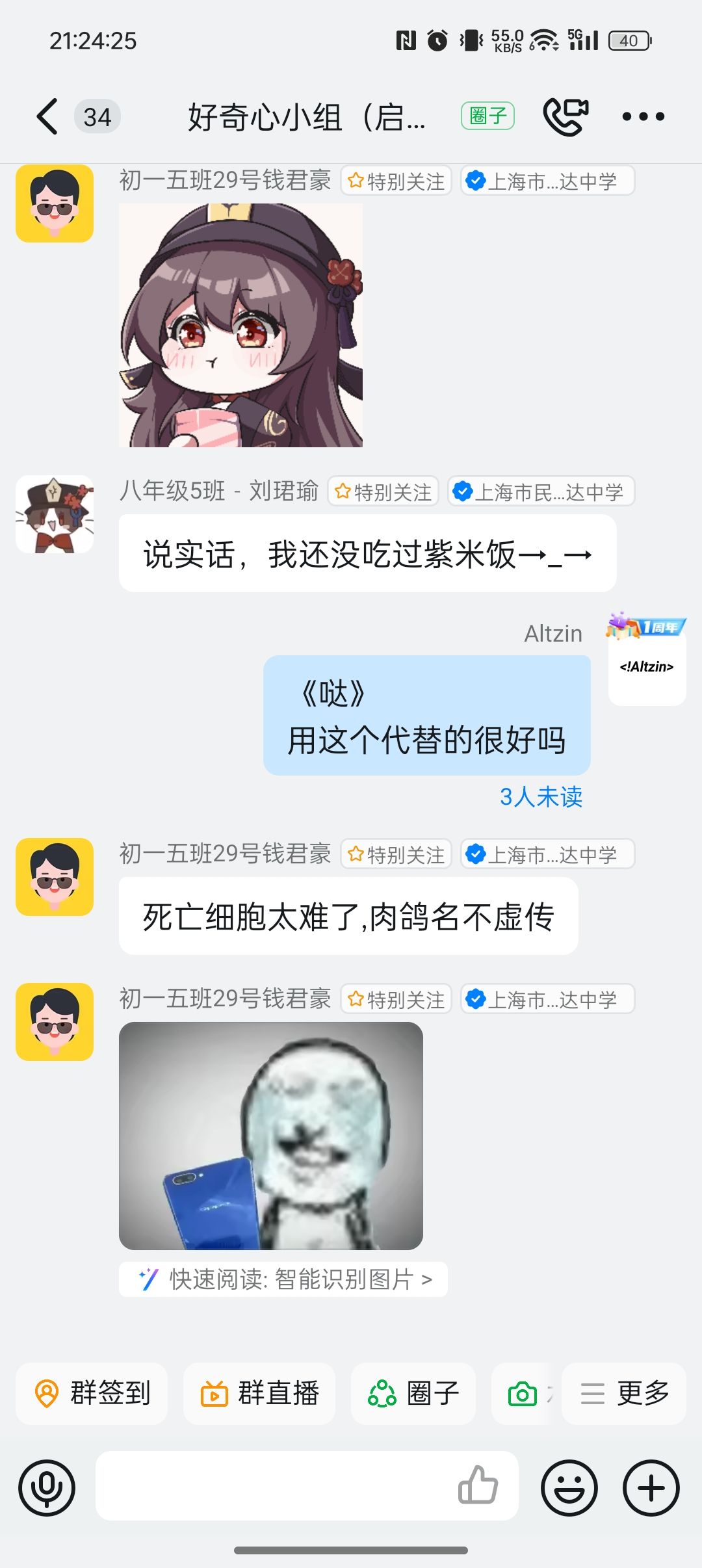
Task: Tap 快速阅读: 智能识别图片
Action: 283,1279
